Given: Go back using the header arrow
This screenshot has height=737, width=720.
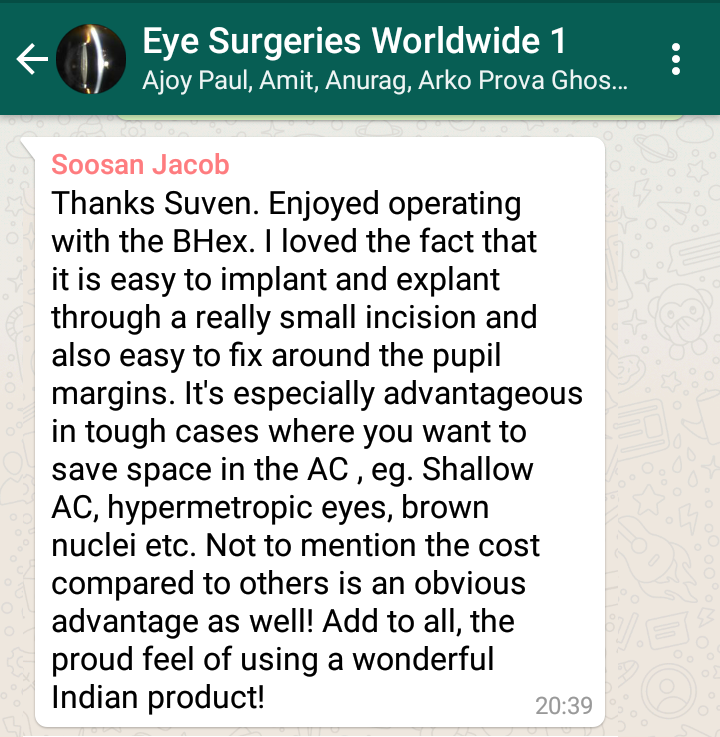Looking at the screenshot, I should 32,60.
